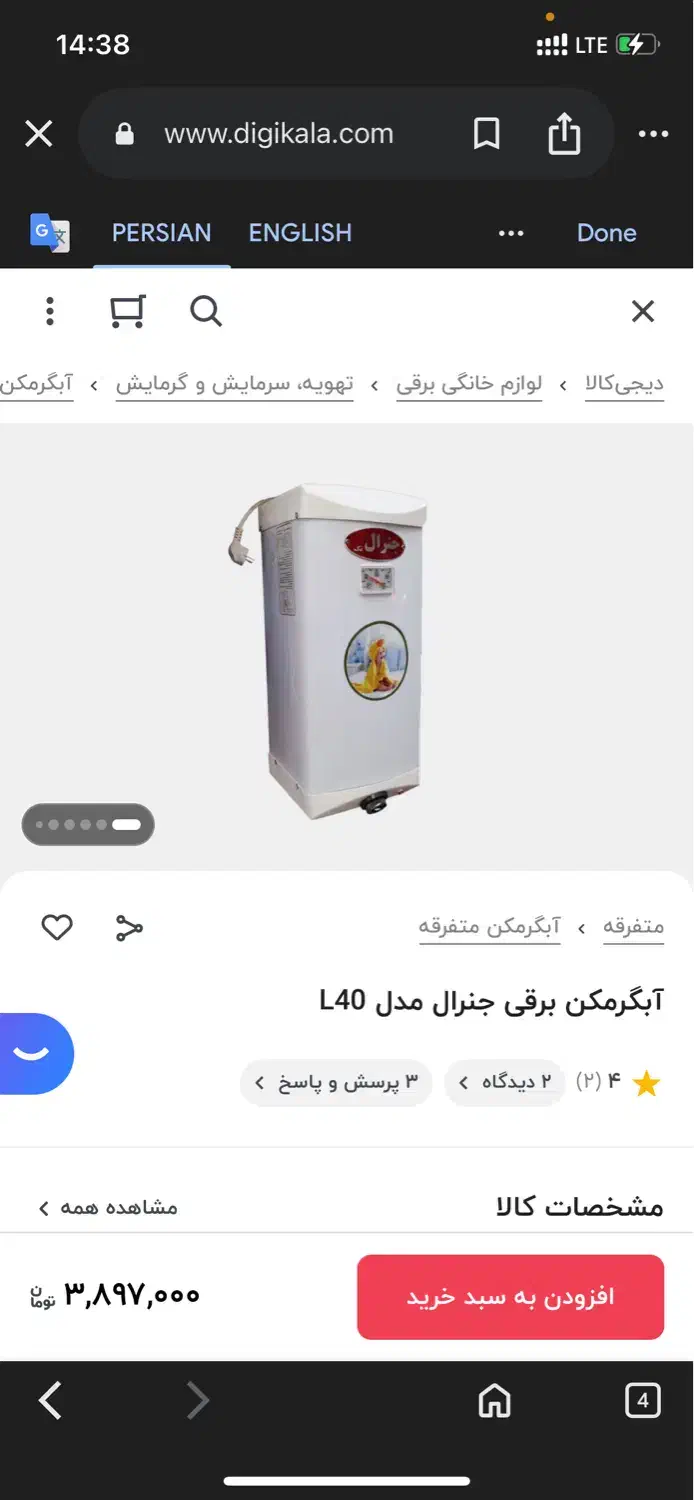694x1500 pixels.
Task: Open translate bar more options
Action: 511,233
